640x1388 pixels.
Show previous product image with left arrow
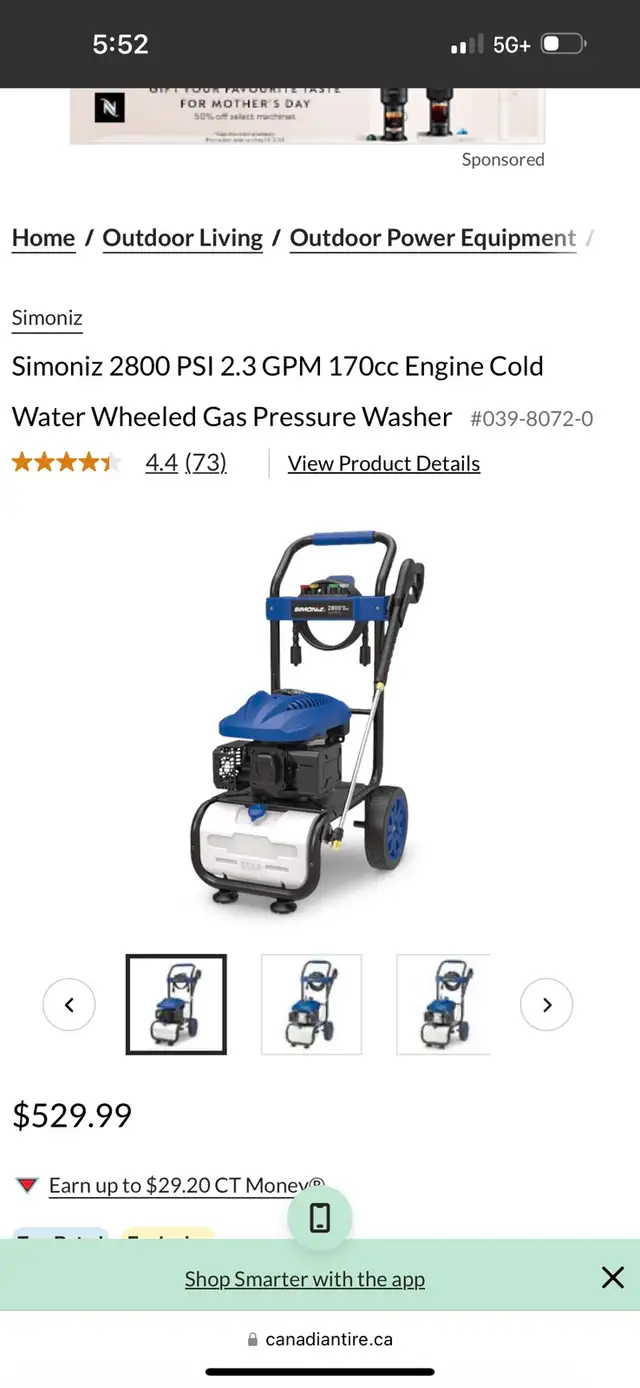(x=69, y=1005)
